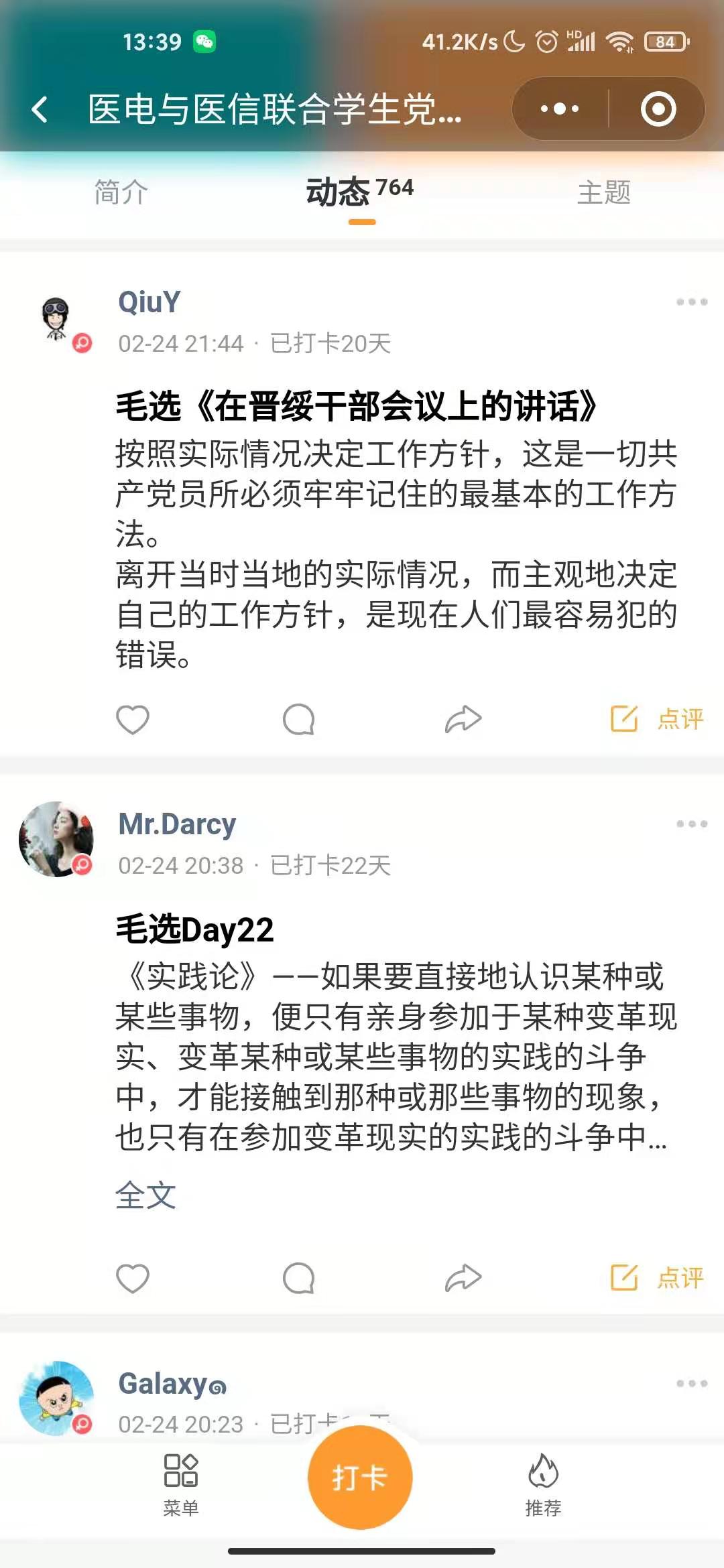Go back using the top-left arrow
This screenshot has width=724, height=1568.
click(x=40, y=109)
